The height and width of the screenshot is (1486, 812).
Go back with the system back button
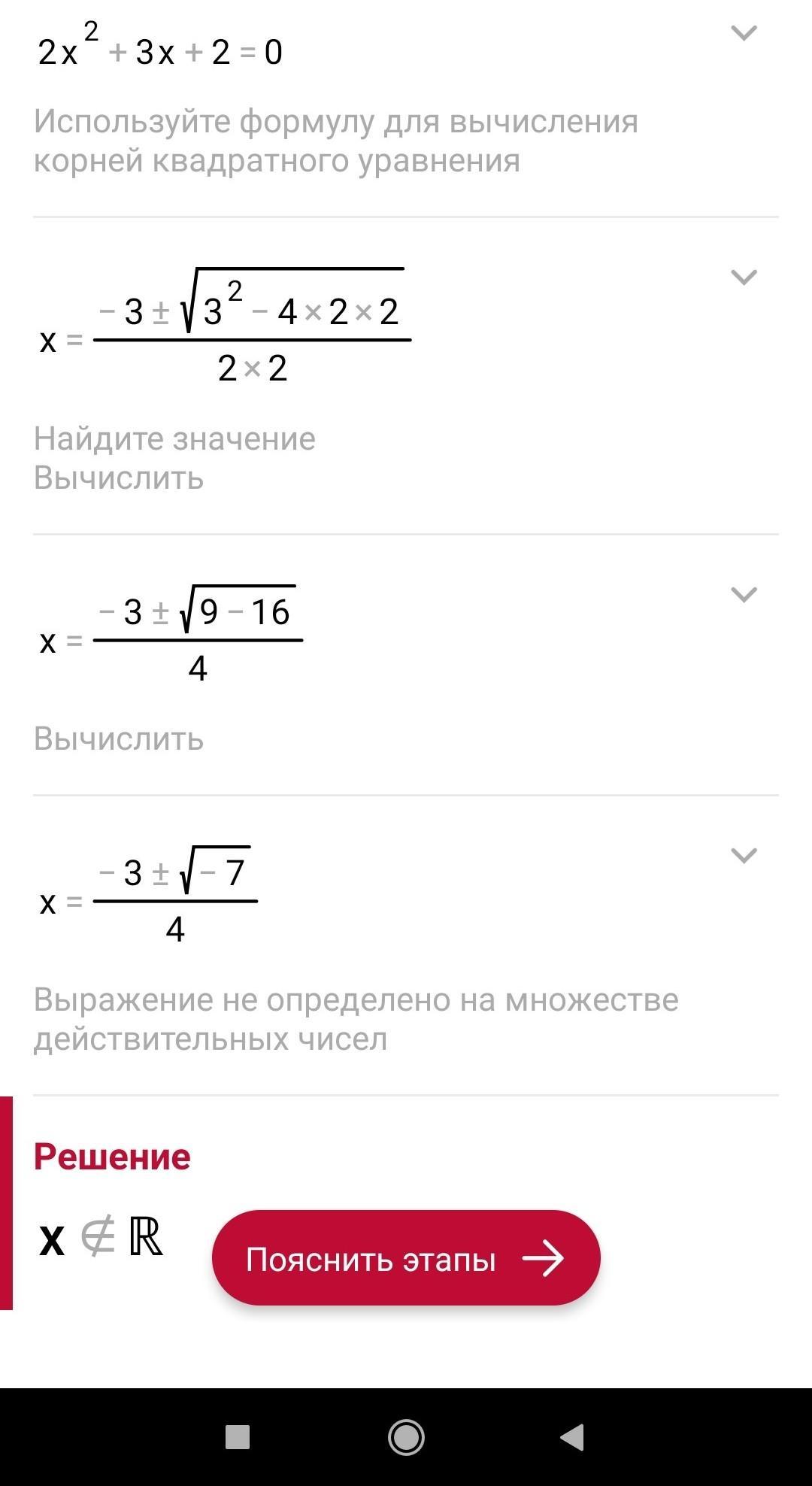(573, 1437)
